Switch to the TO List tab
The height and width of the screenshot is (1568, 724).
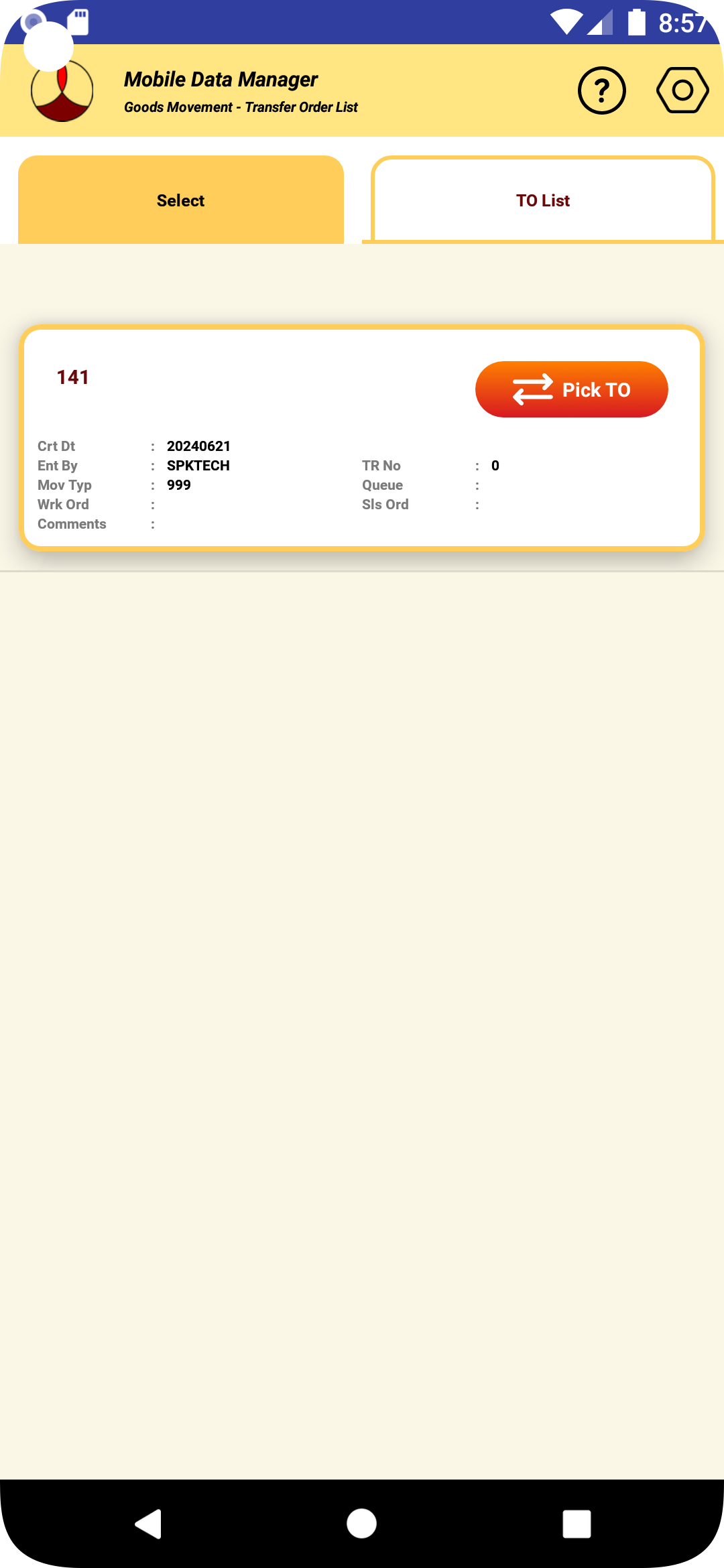pos(542,200)
